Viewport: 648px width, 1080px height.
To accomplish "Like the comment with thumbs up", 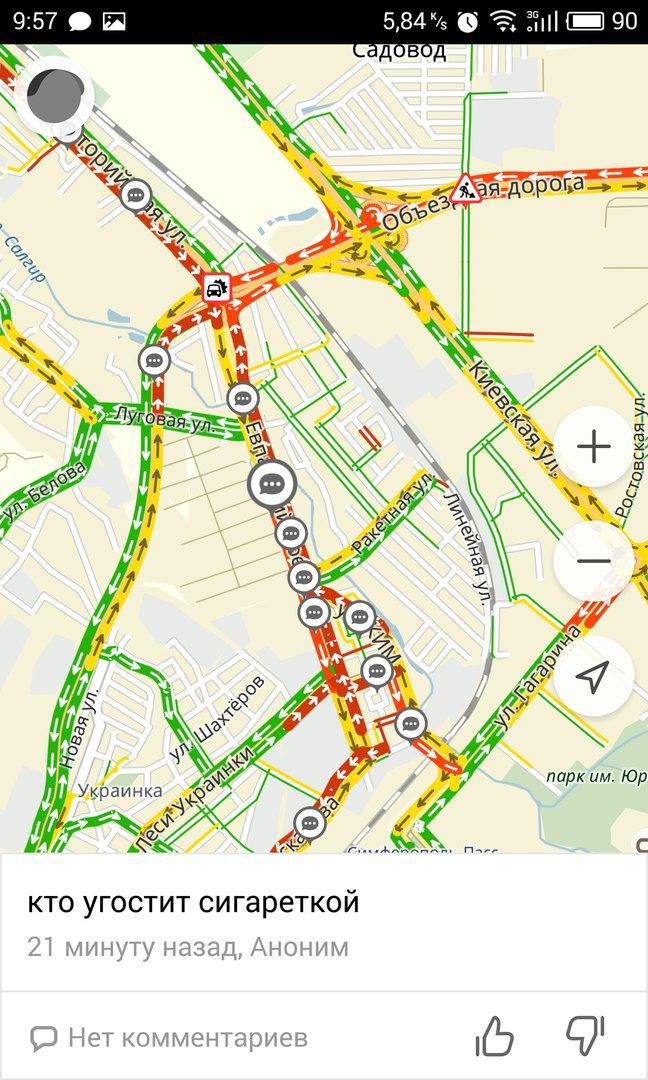I will pos(494,1037).
